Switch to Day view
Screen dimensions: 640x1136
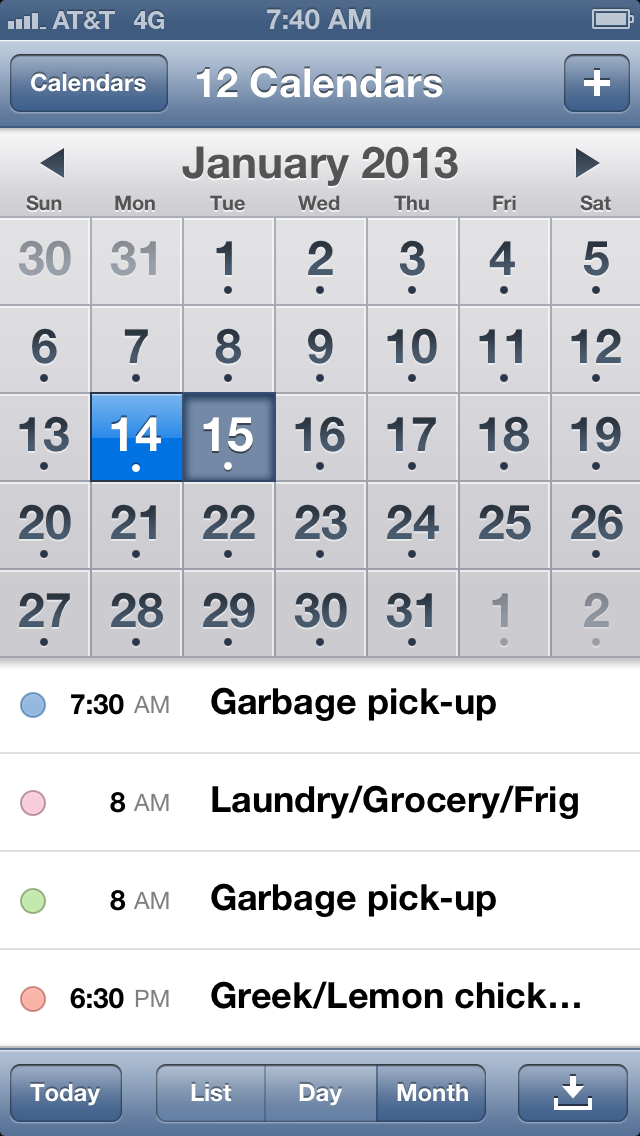(x=320, y=1093)
